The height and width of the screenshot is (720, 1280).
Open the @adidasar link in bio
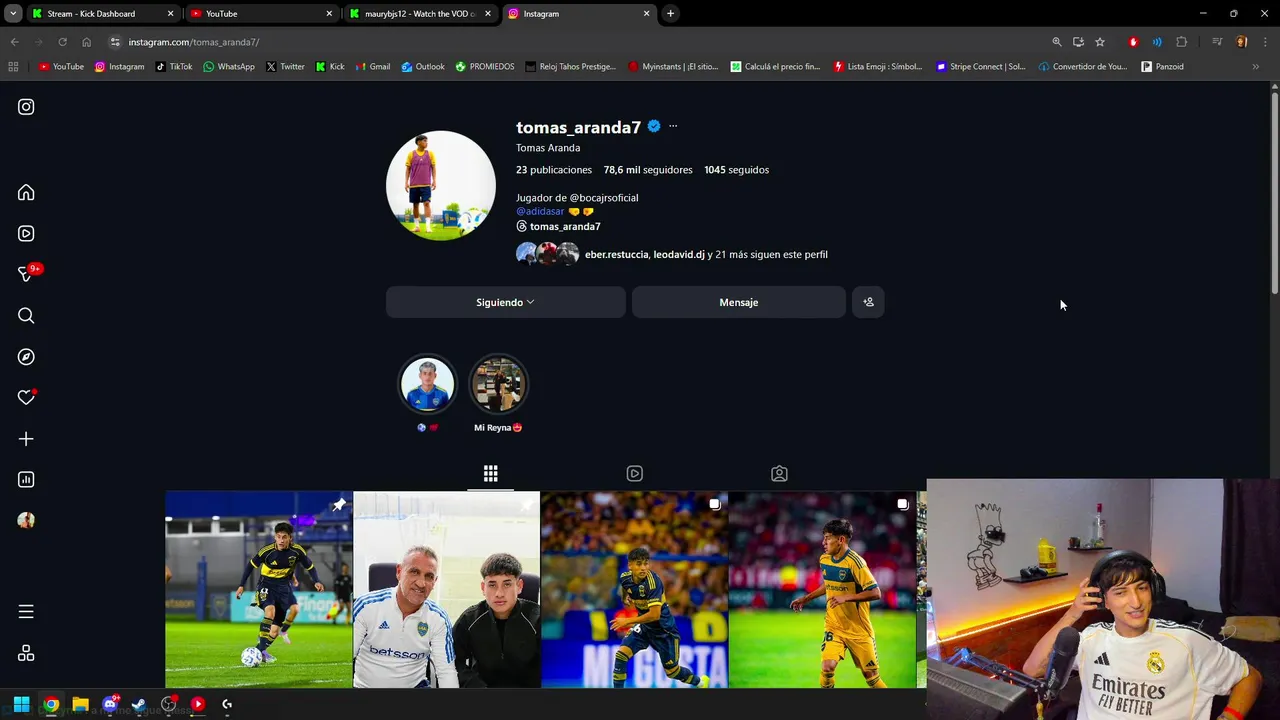(x=540, y=211)
